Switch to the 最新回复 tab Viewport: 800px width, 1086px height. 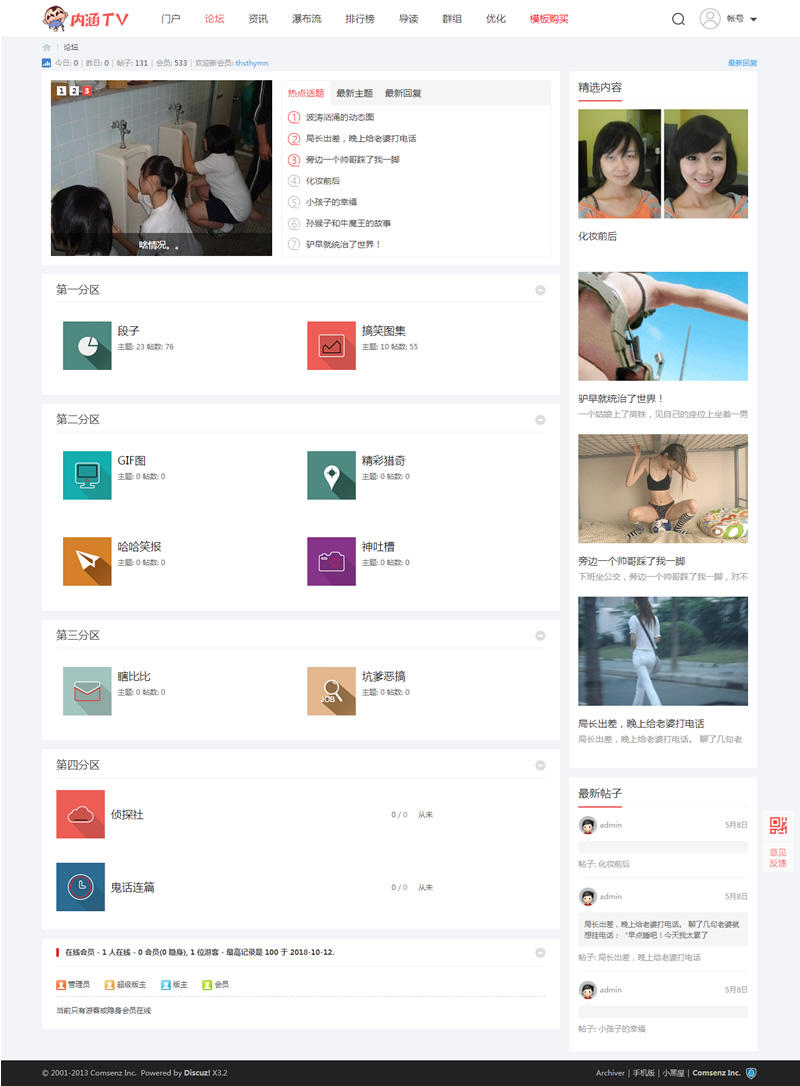[403, 93]
